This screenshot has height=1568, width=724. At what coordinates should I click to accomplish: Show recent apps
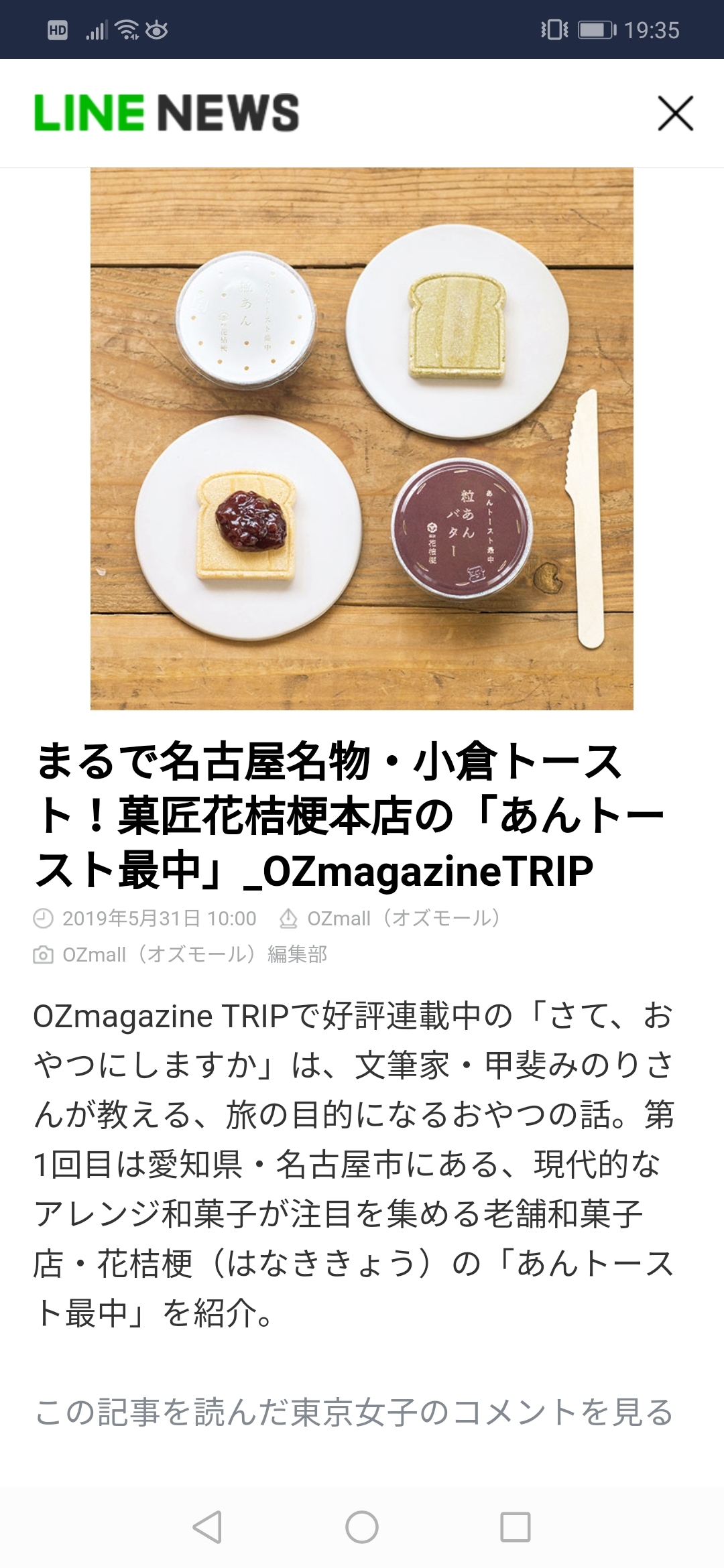tap(516, 1528)
